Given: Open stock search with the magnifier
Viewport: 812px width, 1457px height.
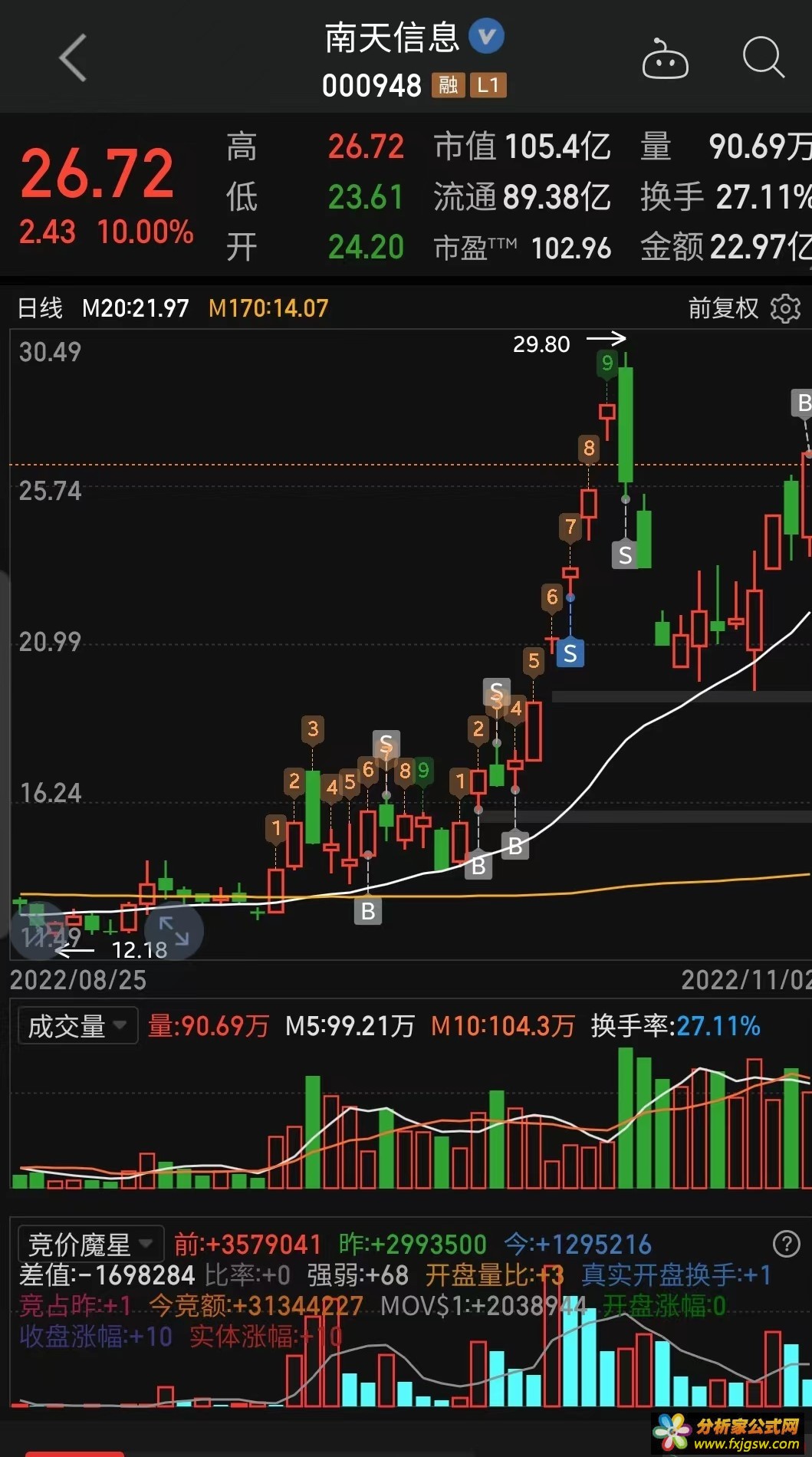Looking at the screenshot, I should point(763,58).
